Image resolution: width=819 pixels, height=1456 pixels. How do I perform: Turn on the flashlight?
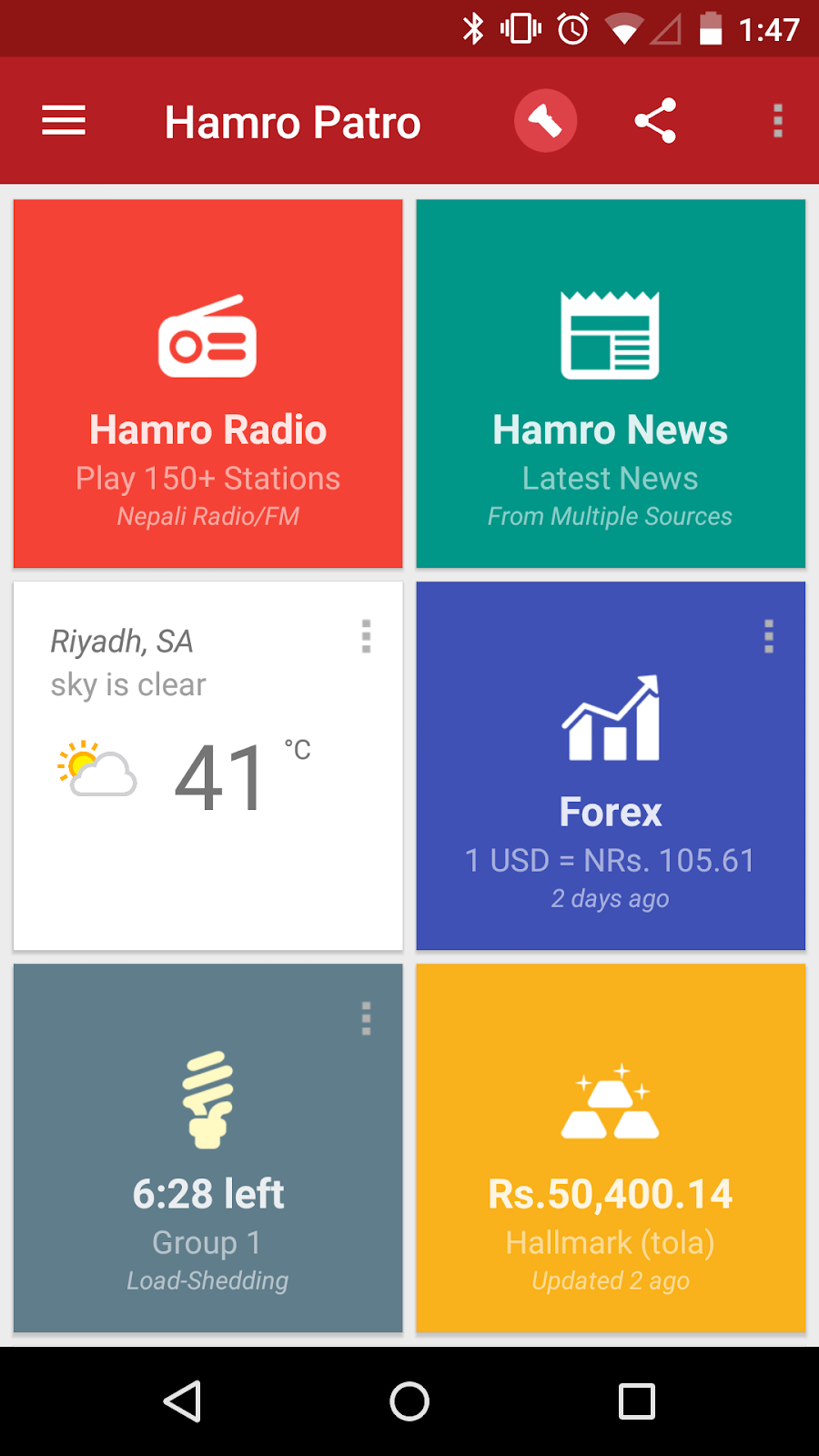pyautogui.click(x=545, y=121)
